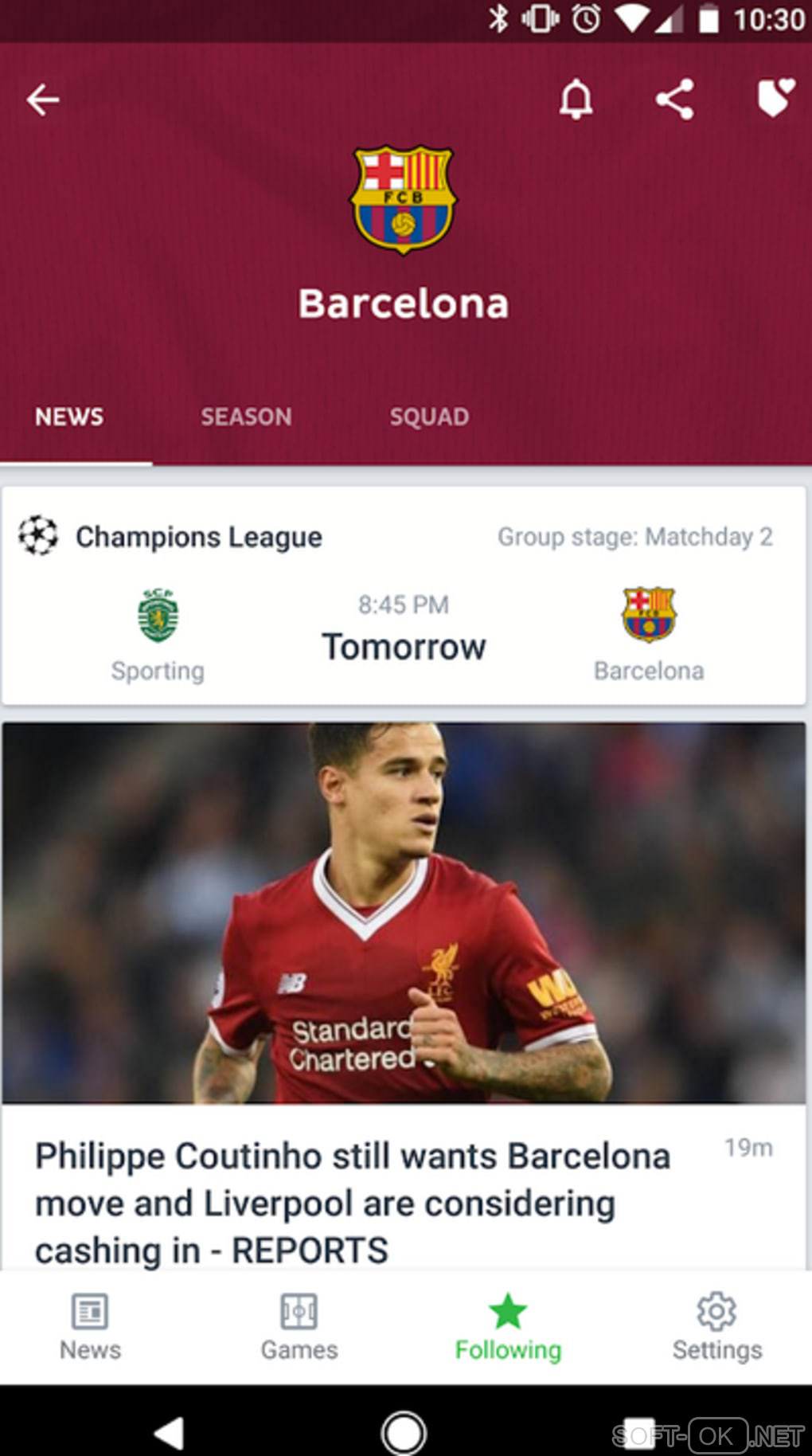
Task: Tap the system home button
Action: pyautogui.click(x=404, y=1433)
